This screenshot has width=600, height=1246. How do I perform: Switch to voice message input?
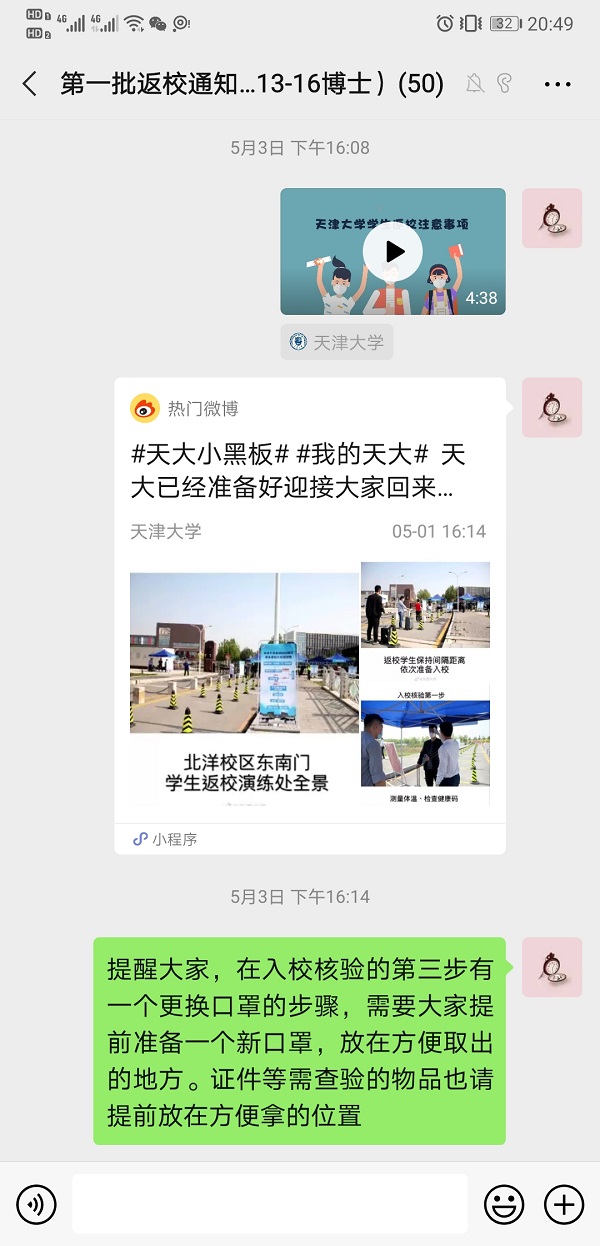[x=37, y=1204]
